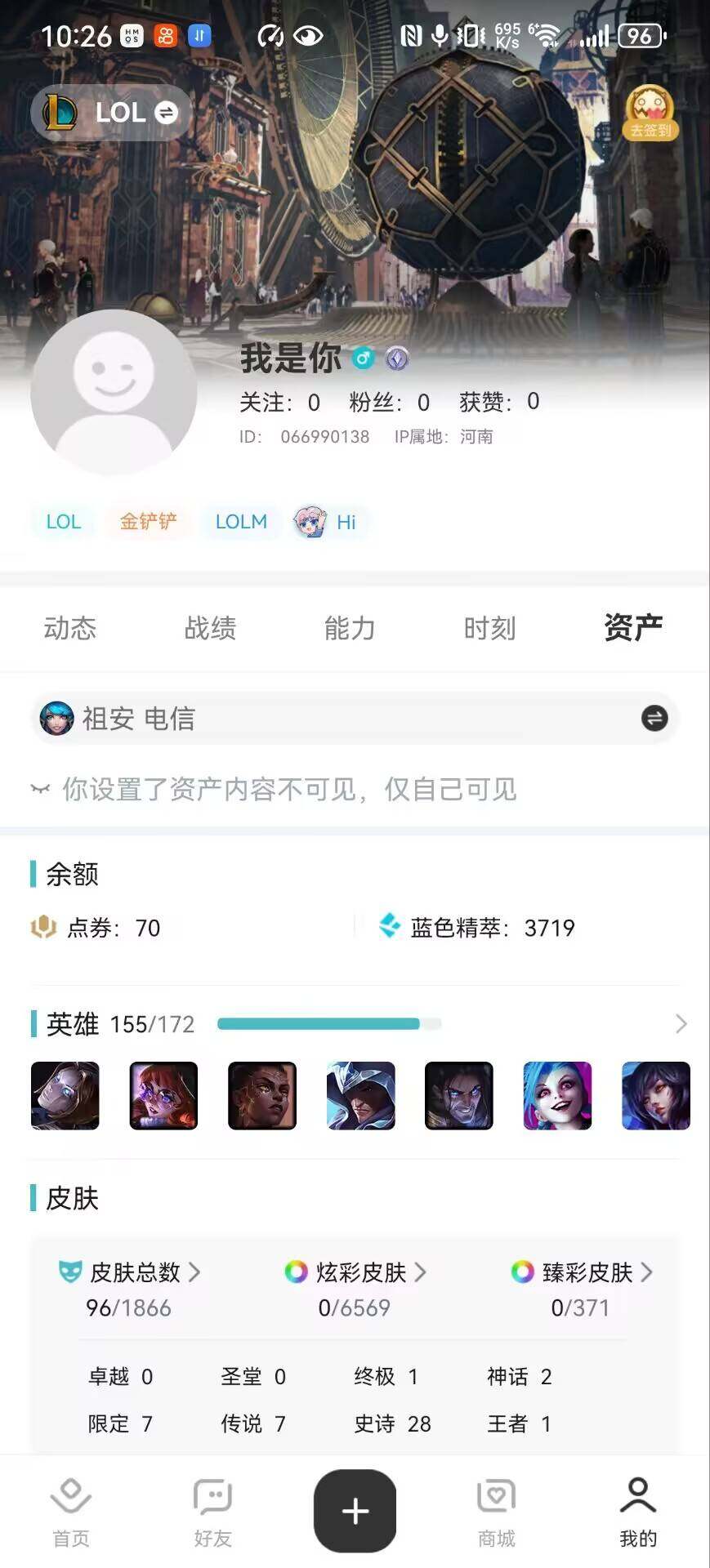Switch to the 动态 tab
This screenshot has height=1568, width=710.
[70, 628]
